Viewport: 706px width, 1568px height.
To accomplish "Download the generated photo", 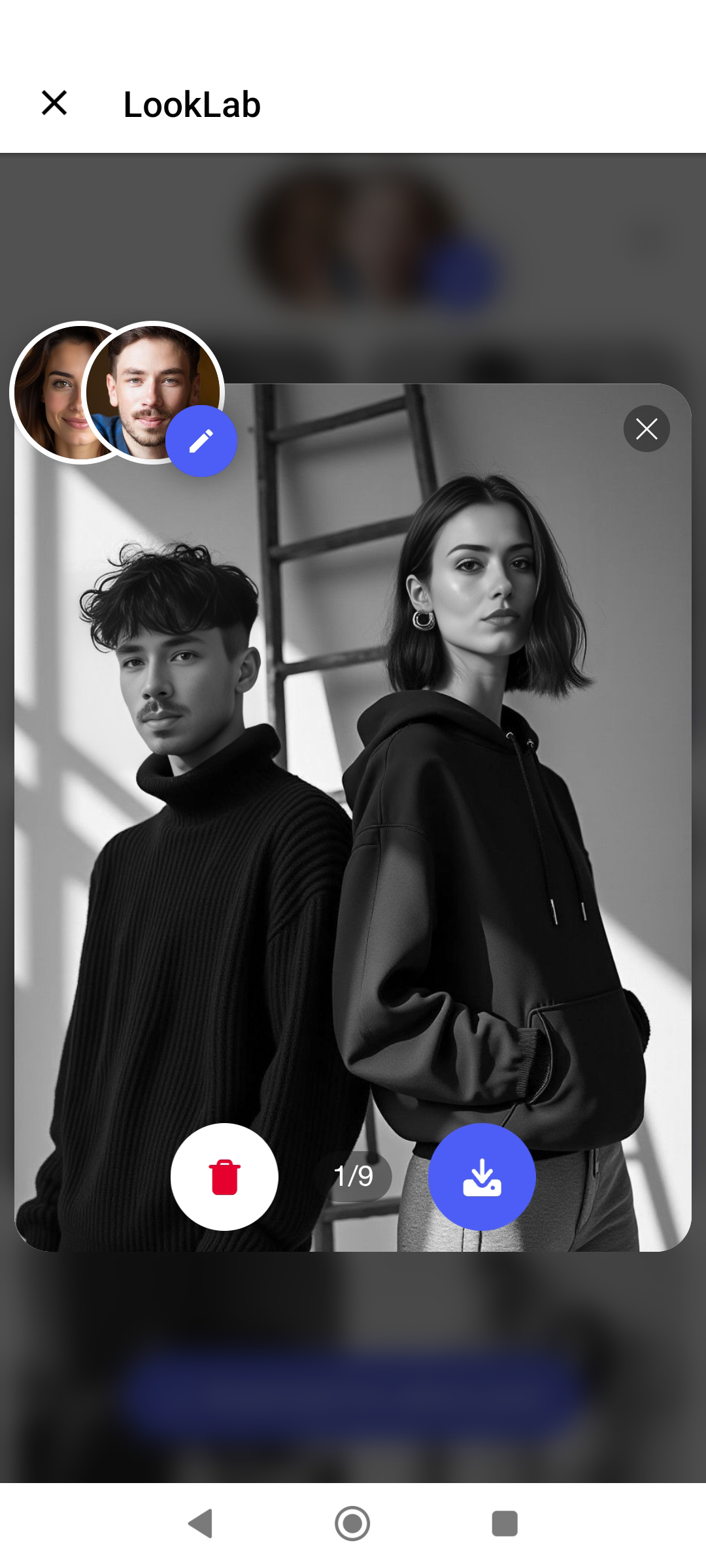I will pyautogui.click(x=482, y=1177).
